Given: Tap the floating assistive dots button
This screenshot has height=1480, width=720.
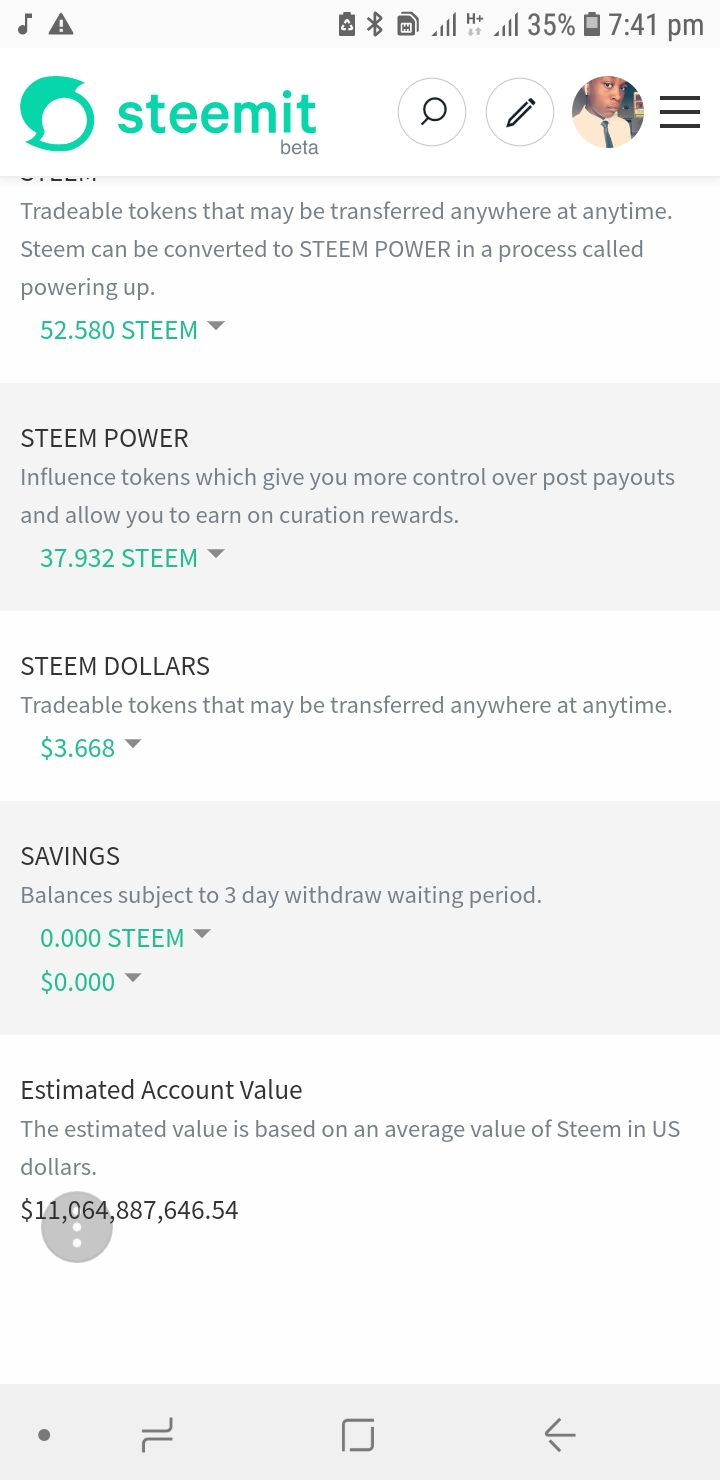Looking at the screenshot, I should pos(77,1227).
